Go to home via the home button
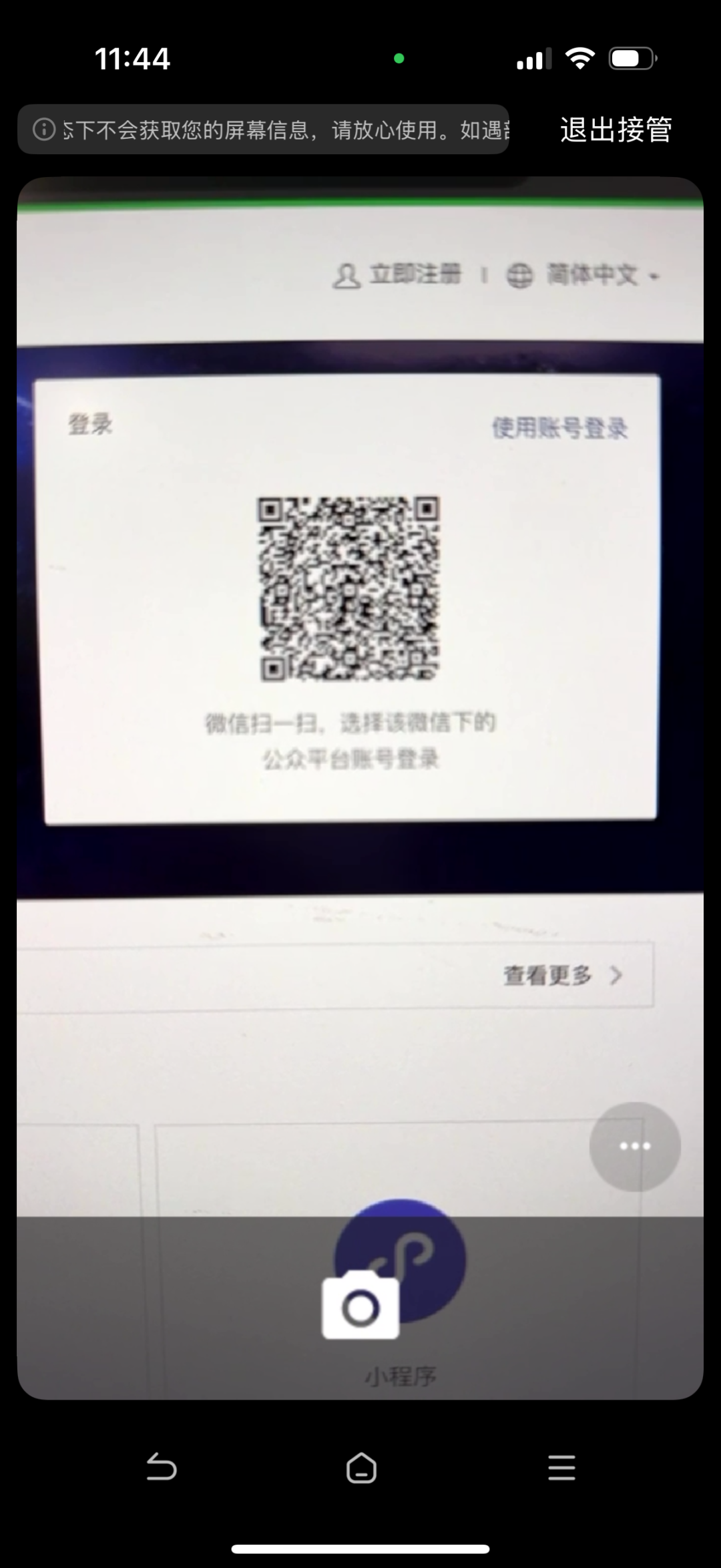This screenshot has height=1568, width=721. (361, 1467)
